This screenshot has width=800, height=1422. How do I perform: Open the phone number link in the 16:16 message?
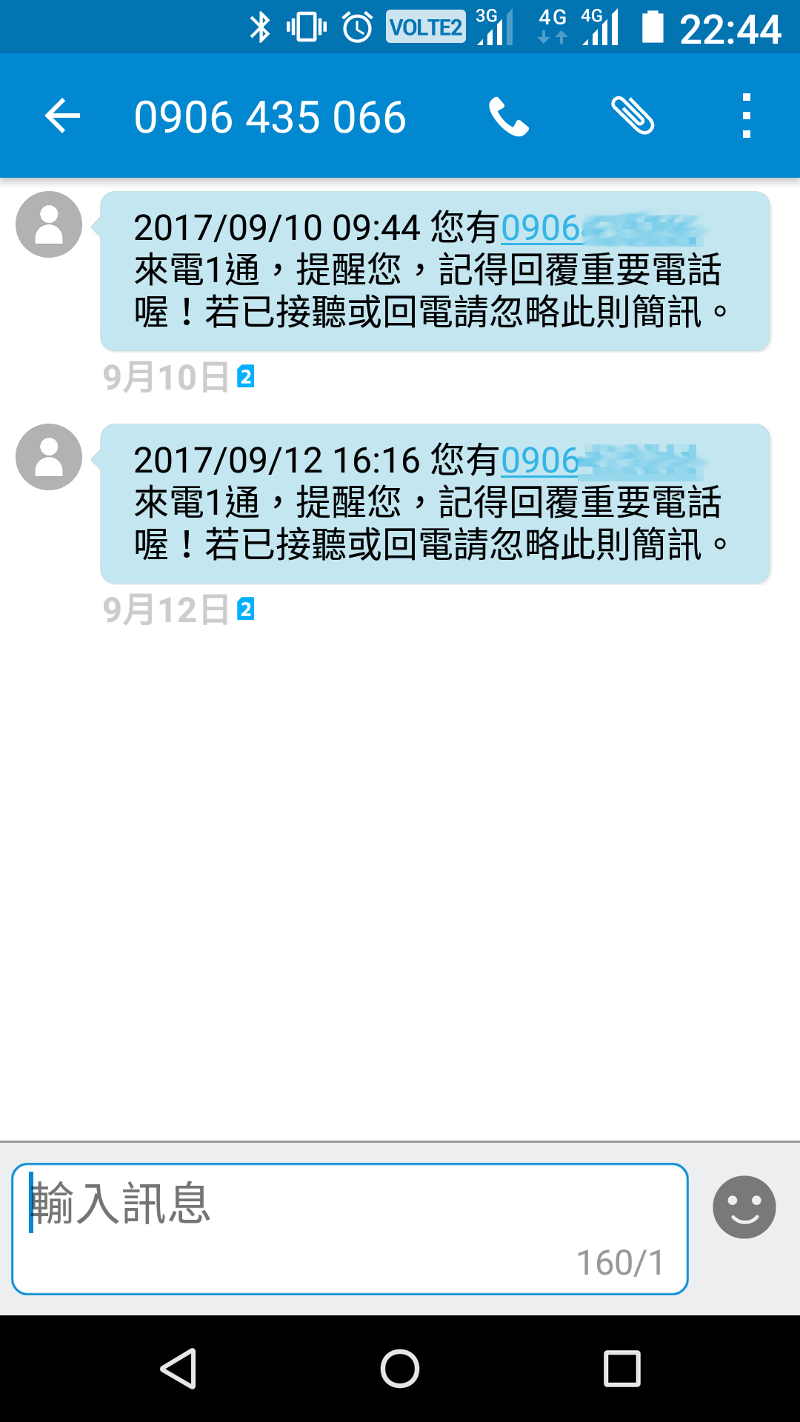pos(602,461)
